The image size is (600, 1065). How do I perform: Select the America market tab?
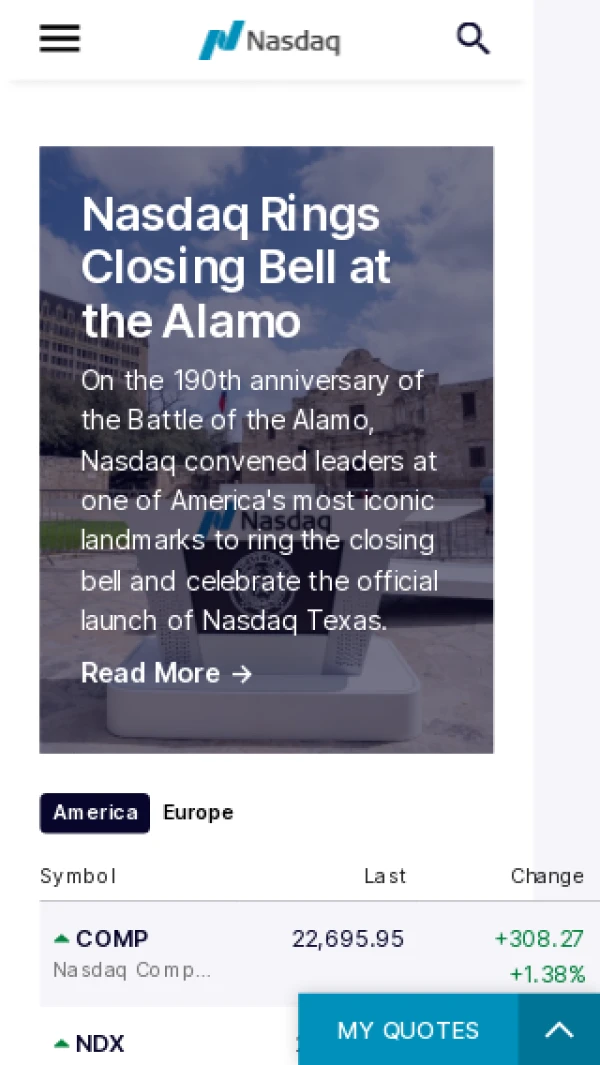[95, 812]
